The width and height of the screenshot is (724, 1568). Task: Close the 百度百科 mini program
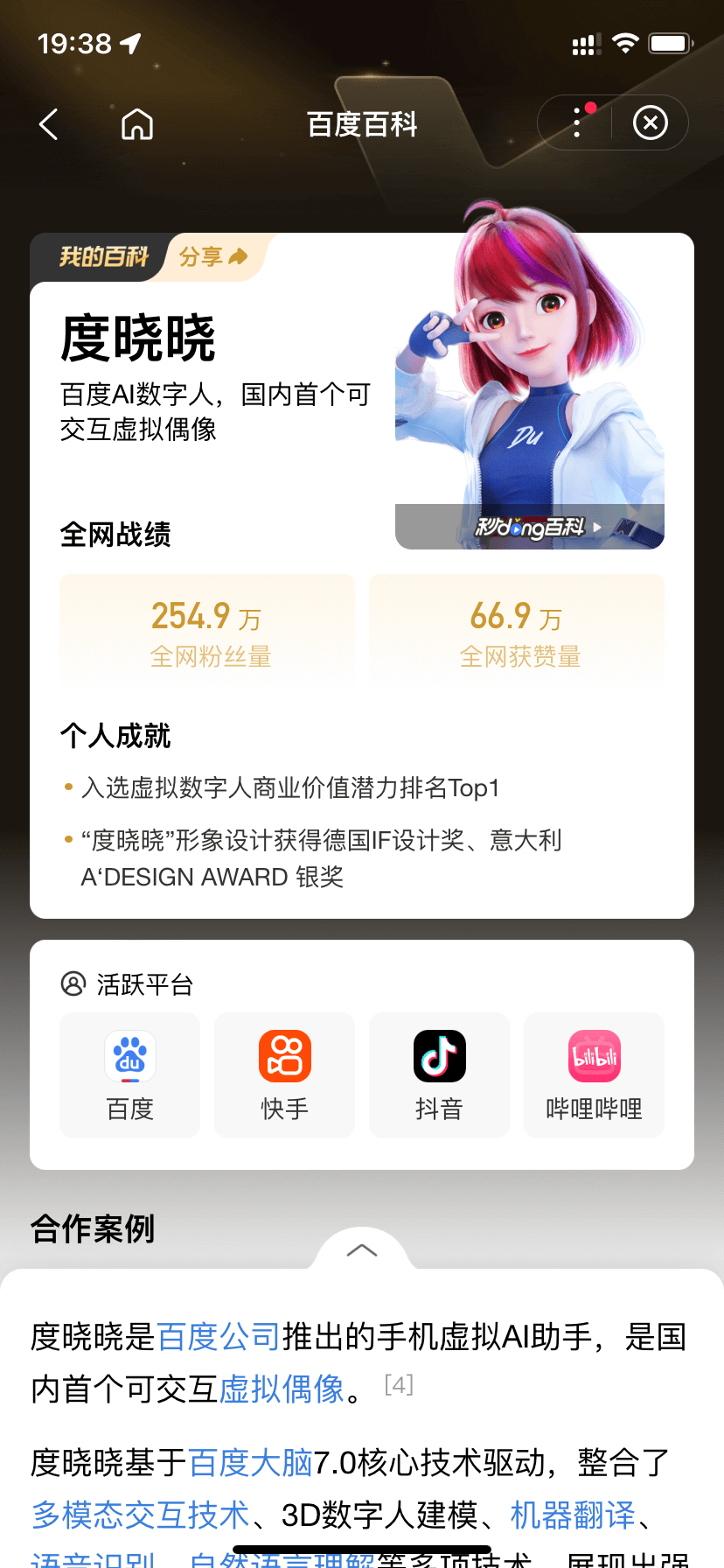click(x=651, y=122)
